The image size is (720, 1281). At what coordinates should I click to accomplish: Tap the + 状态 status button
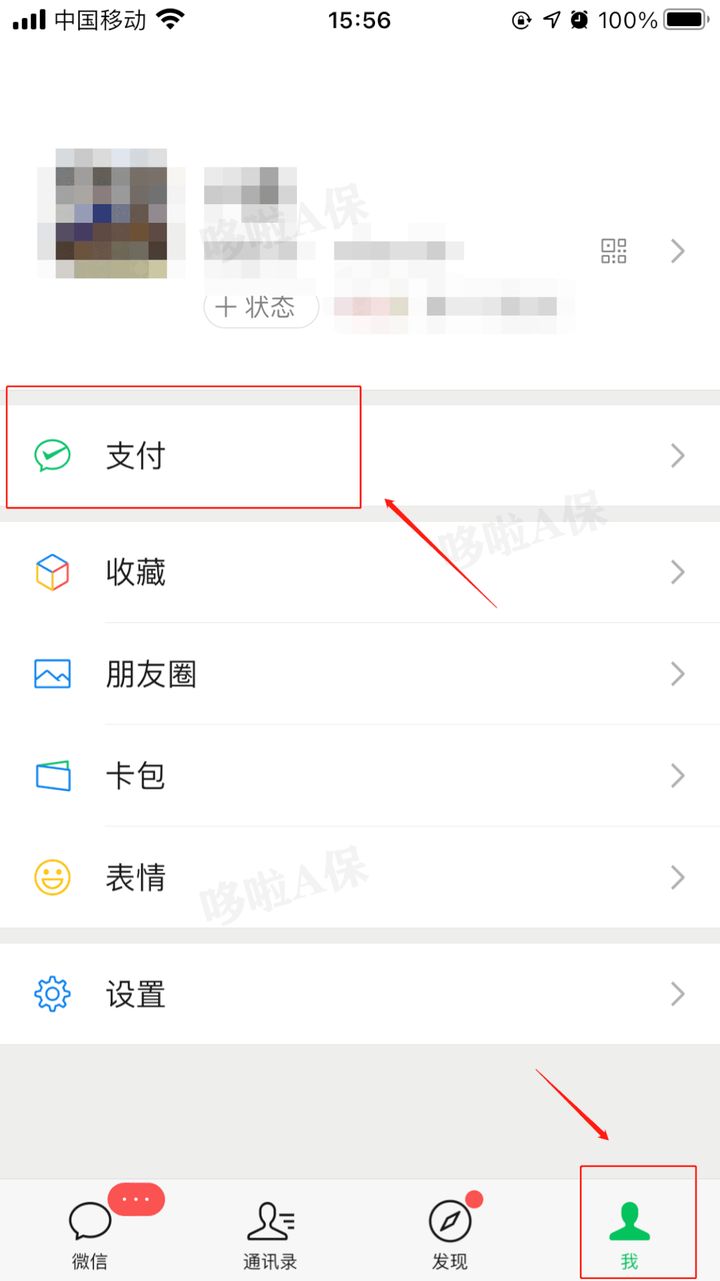(x=261, y=307)
